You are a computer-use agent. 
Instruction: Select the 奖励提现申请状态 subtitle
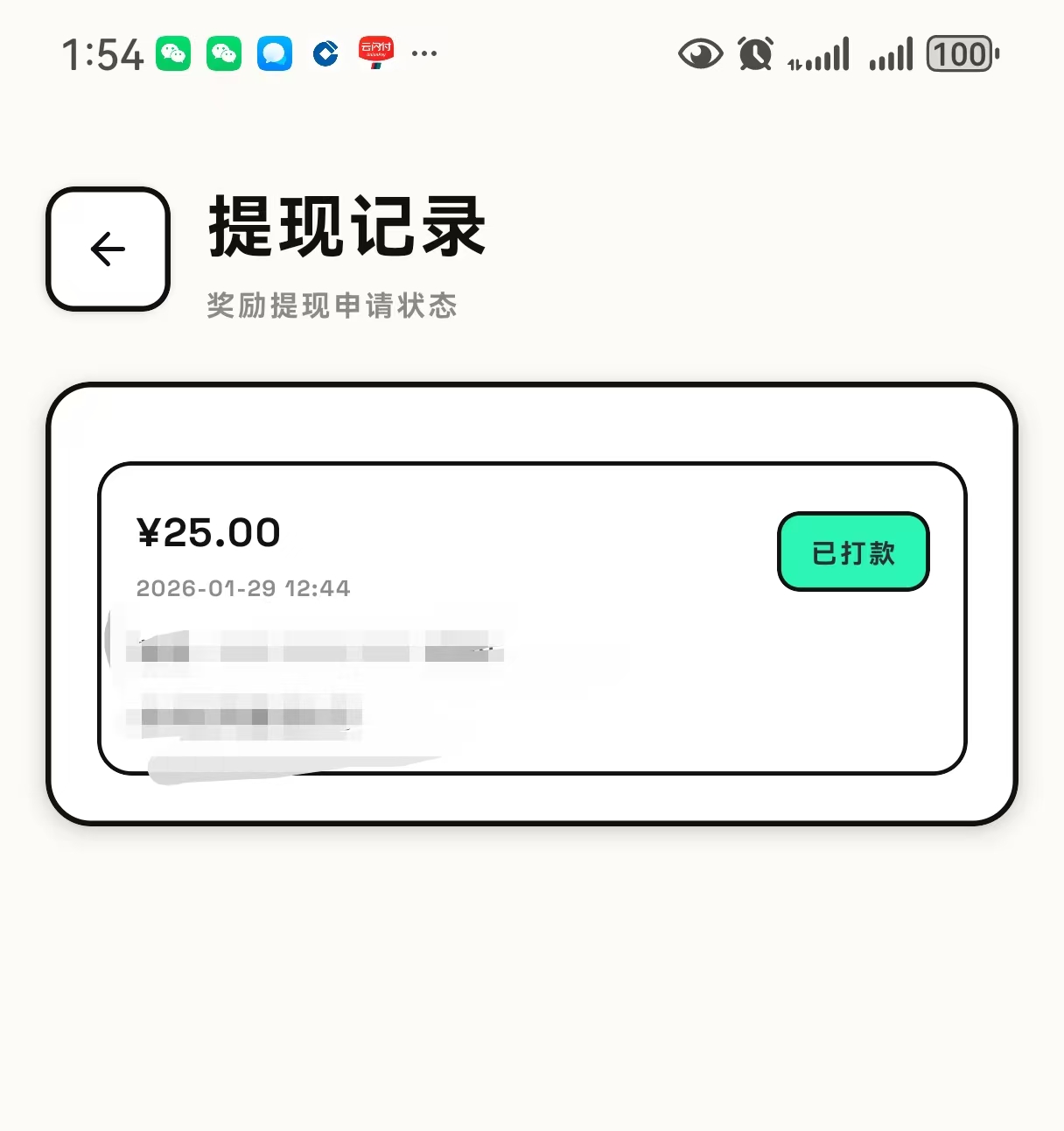coord(332,306)
